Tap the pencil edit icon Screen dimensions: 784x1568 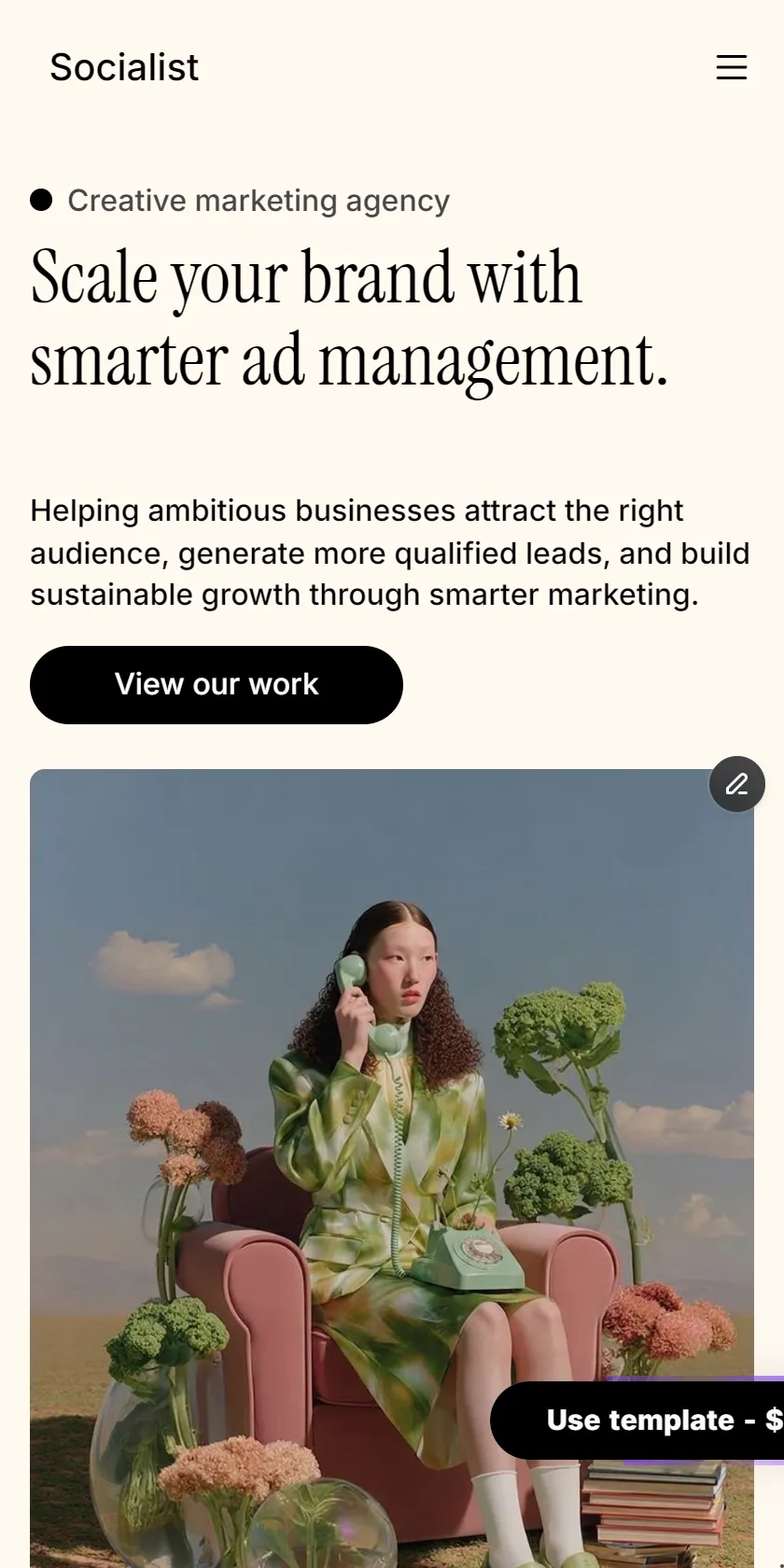(x=737, y=784)
